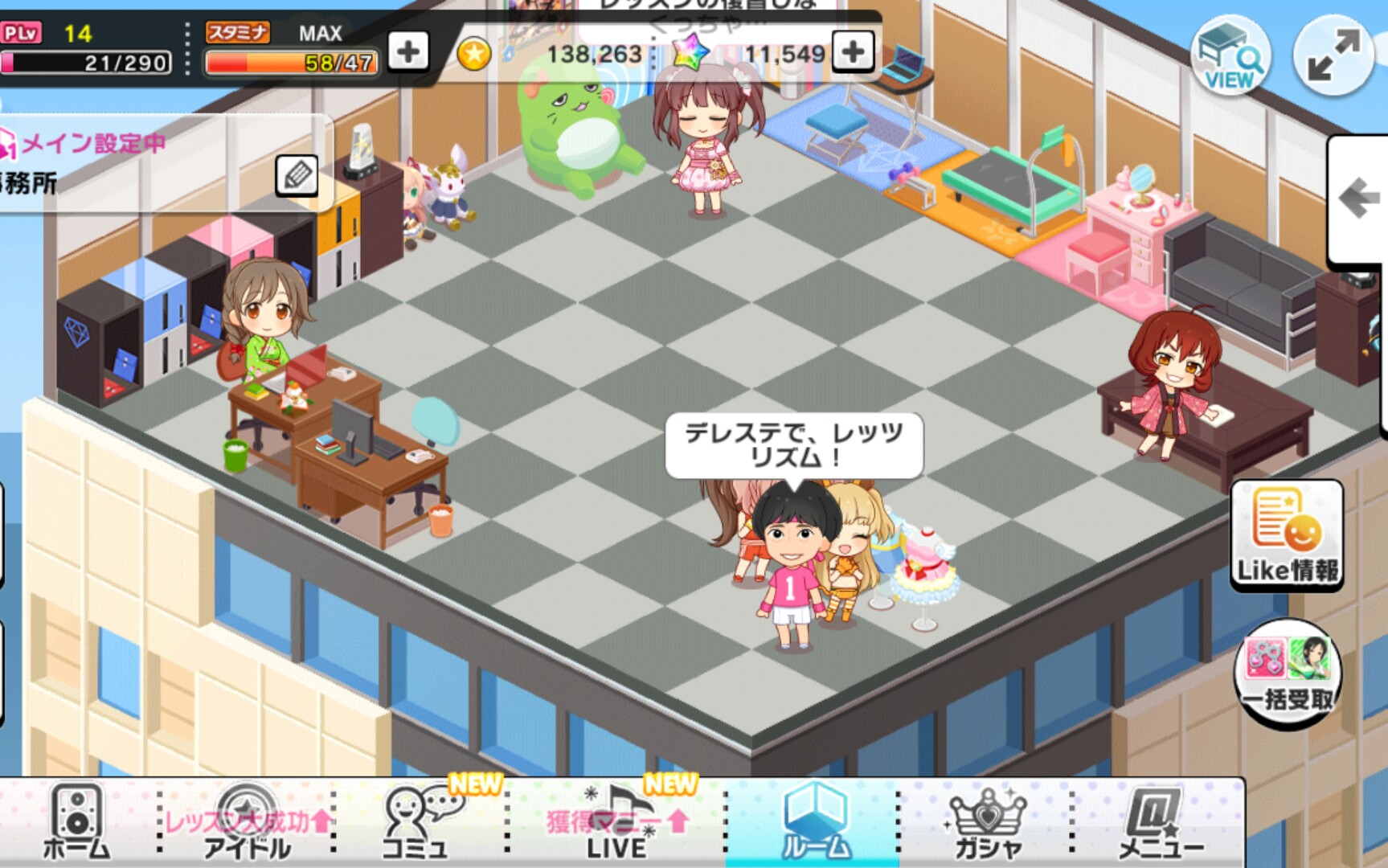Tap the plus button to refill stamina

tap(407, 52)
